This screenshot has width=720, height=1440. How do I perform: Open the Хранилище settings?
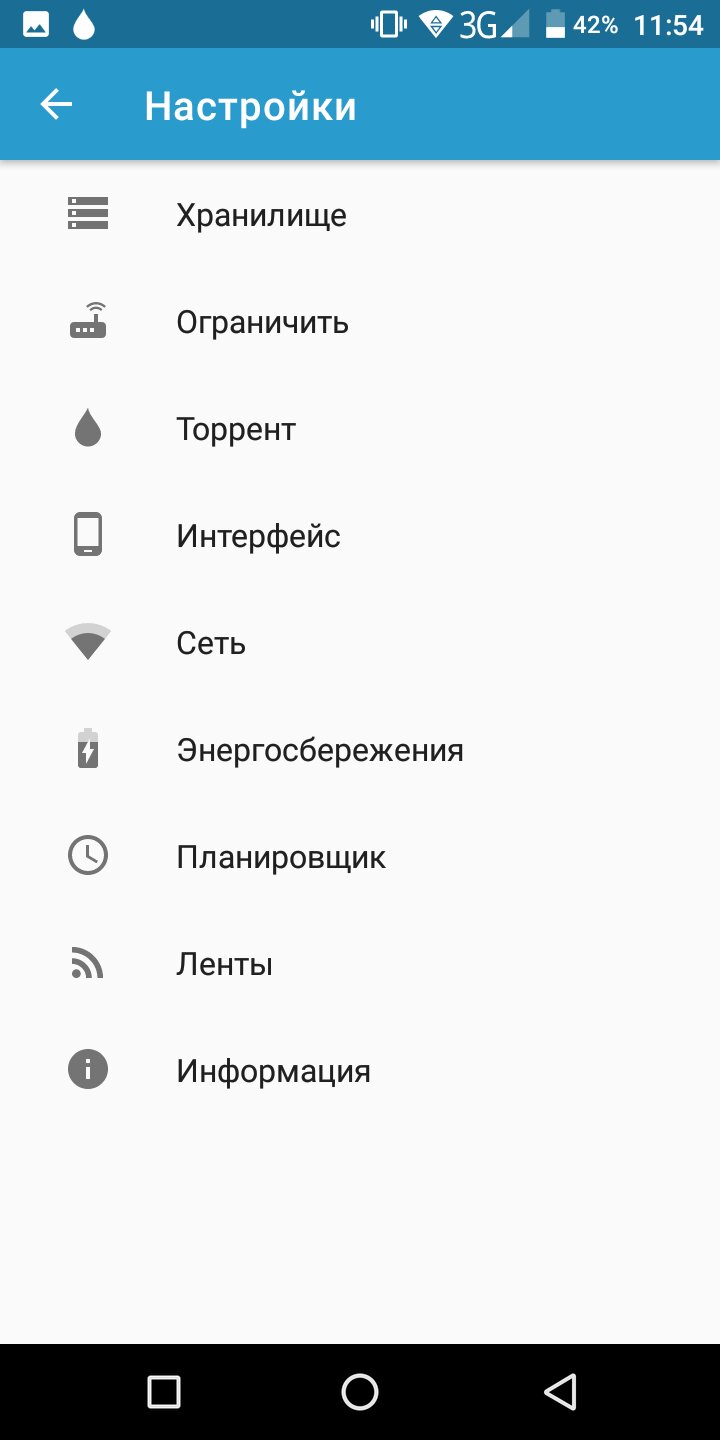point(360,215)
